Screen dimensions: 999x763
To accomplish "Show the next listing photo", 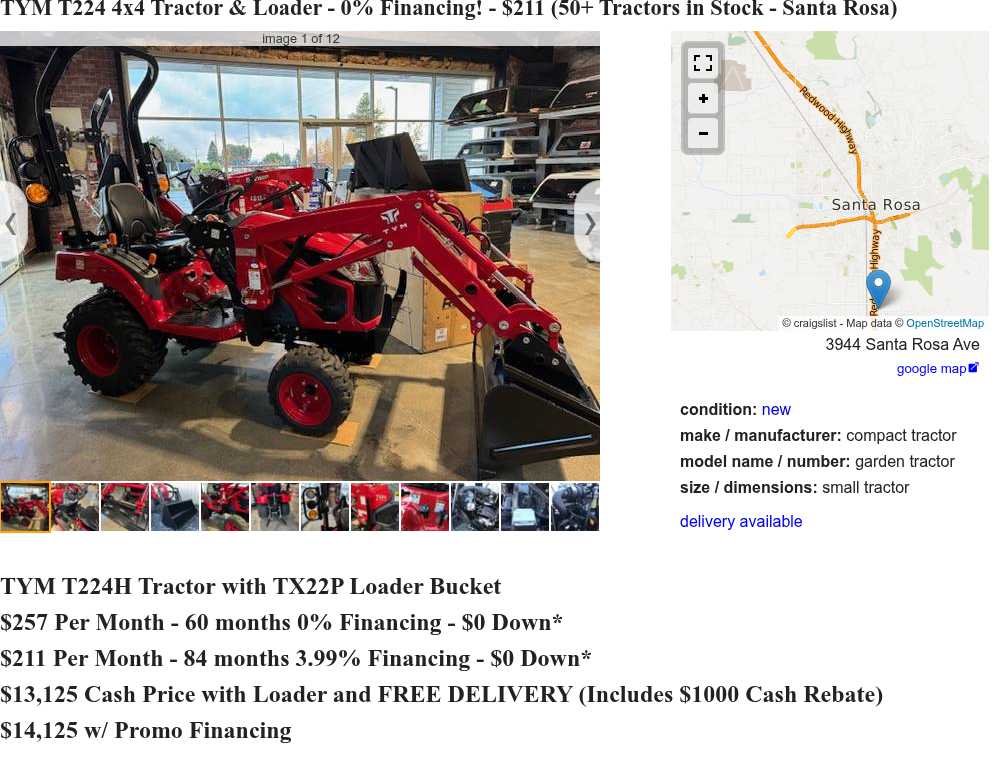I will (588, 224).
